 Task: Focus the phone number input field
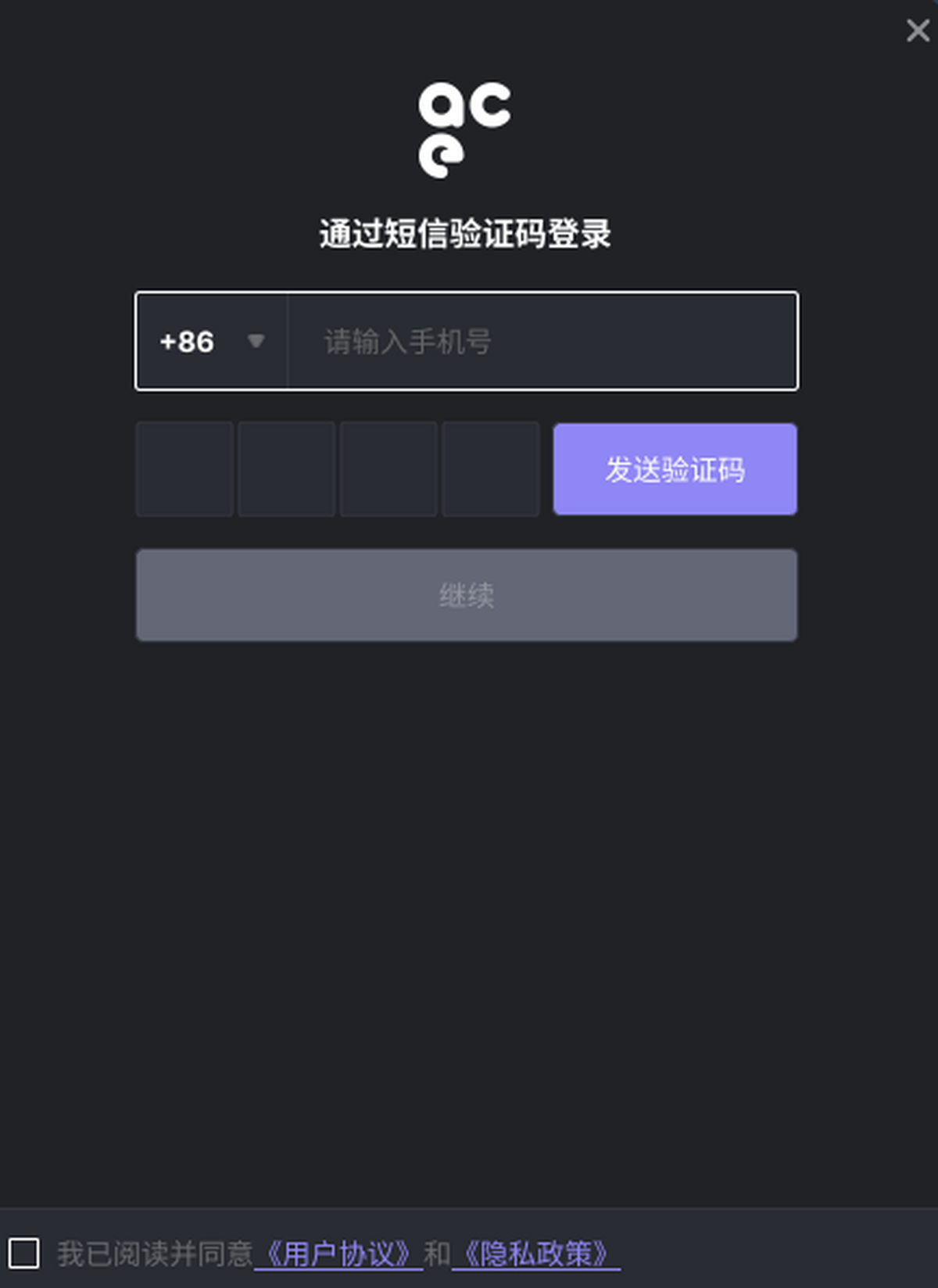click(542, 341)
